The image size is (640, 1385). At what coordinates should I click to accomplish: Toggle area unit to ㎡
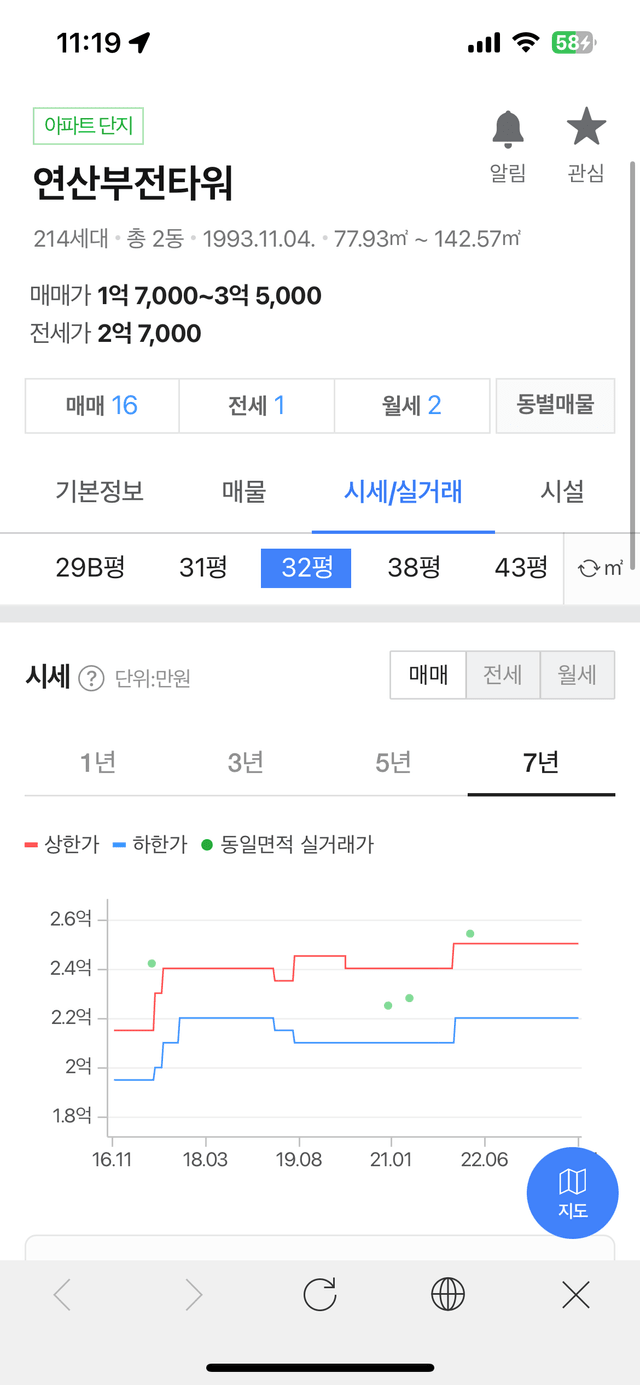(x=601, y=568)
